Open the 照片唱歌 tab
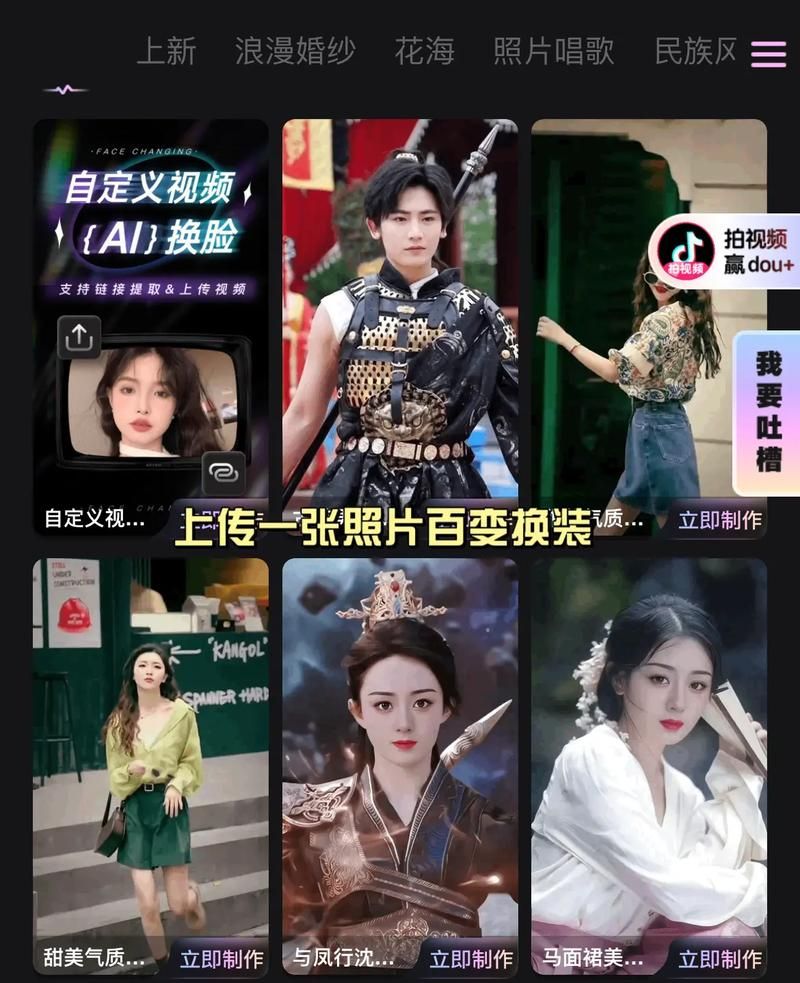This screenshot has width=800, height=983. click(x=553, y=51)
